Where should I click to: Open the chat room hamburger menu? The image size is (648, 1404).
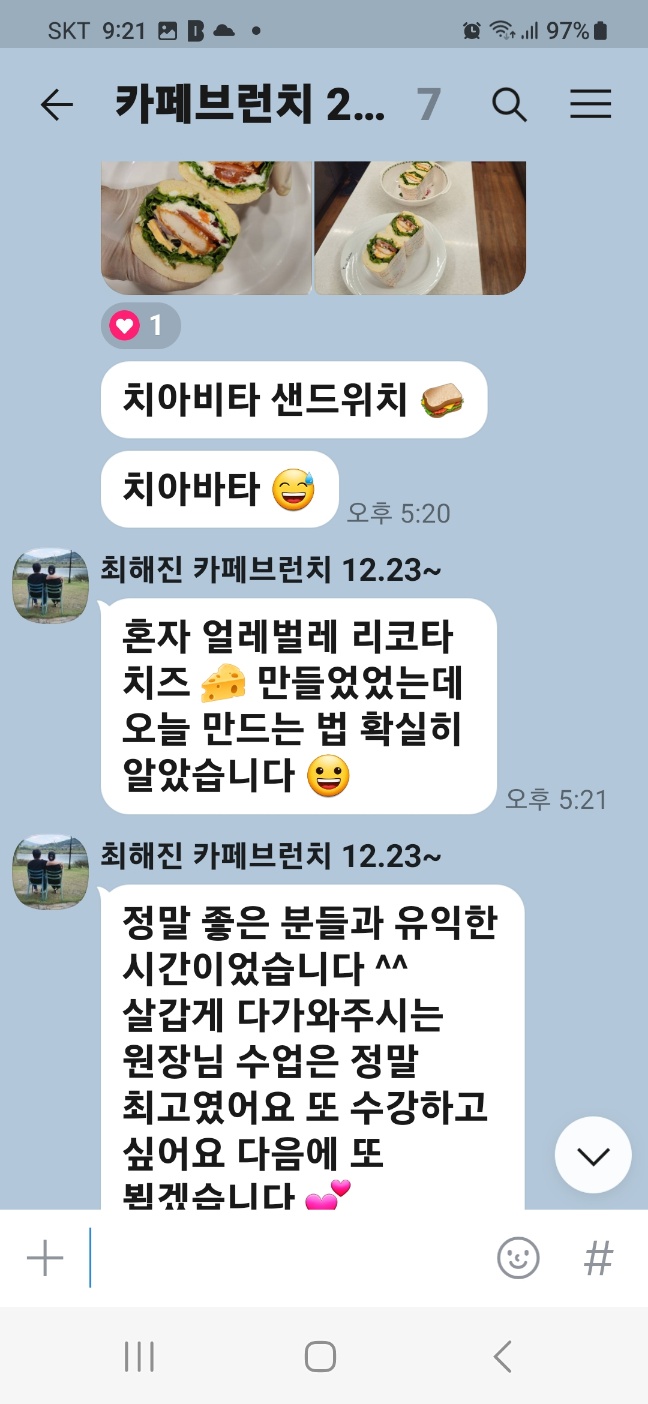coord(590,105)
